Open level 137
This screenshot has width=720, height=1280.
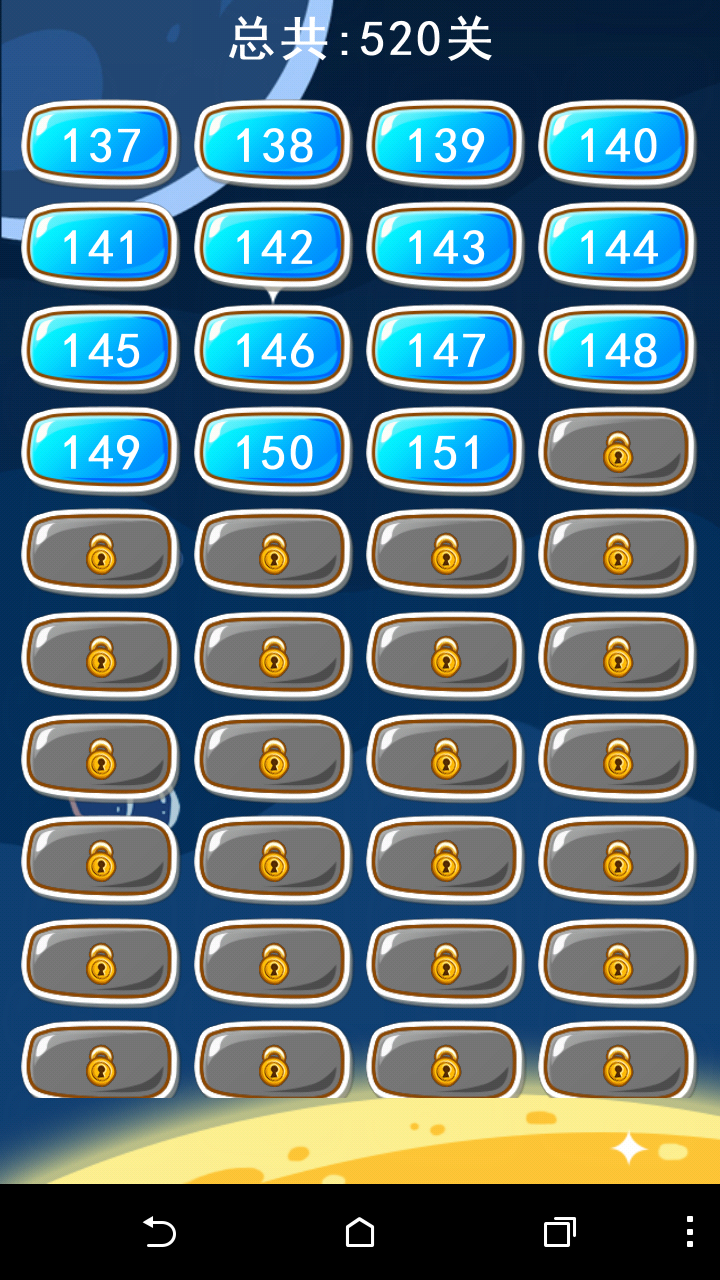100,144
